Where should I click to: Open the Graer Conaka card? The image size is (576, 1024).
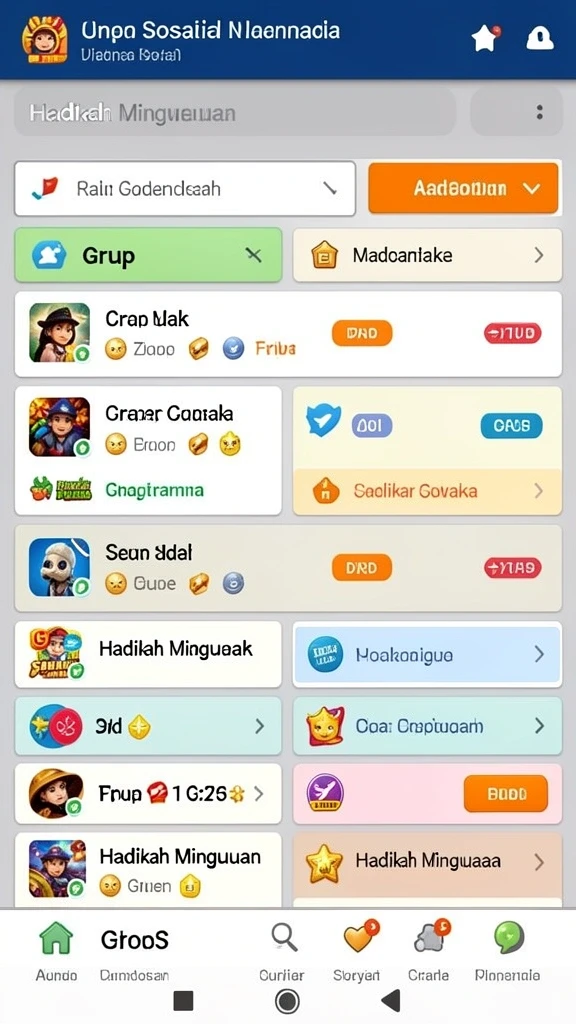(x=148, y=451)
